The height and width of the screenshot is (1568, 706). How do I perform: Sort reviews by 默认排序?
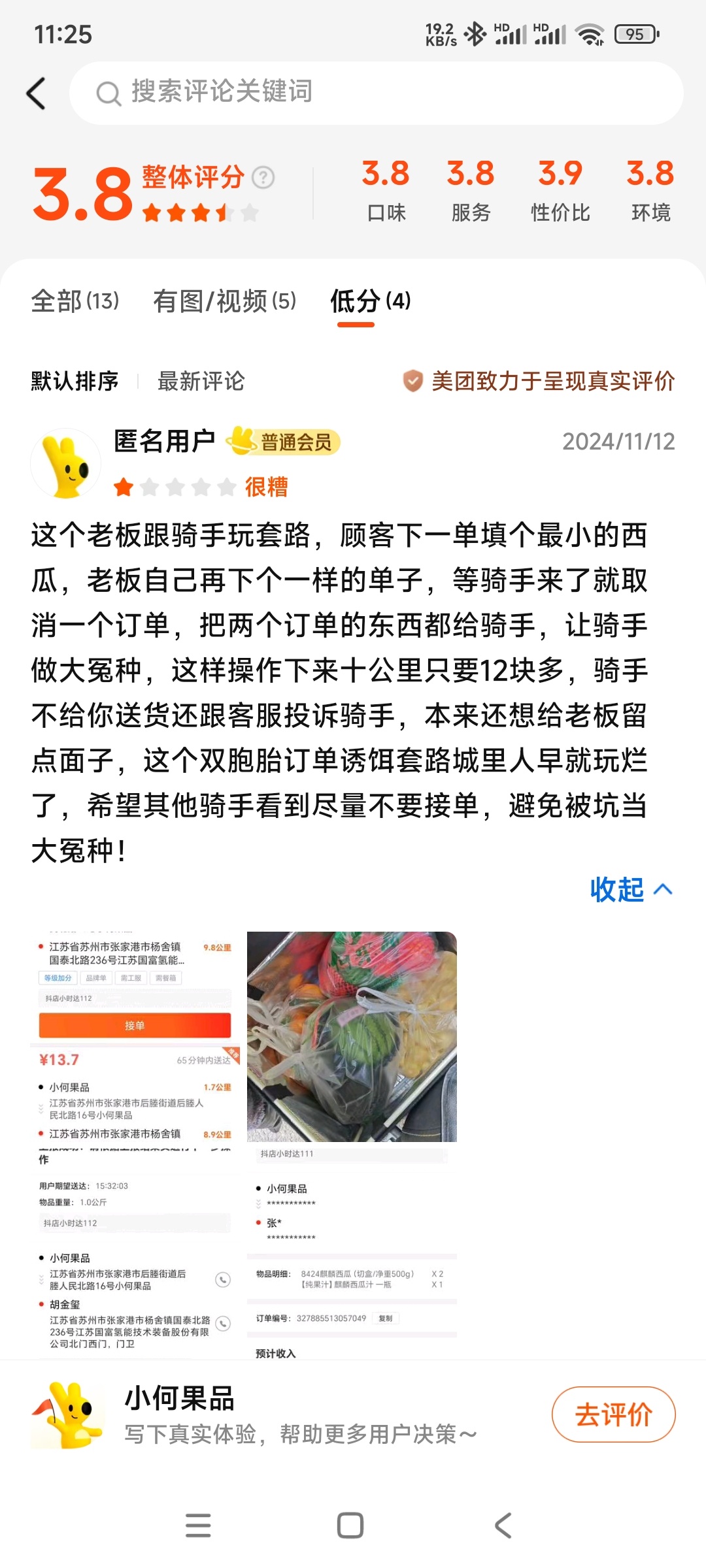point(75,381)
